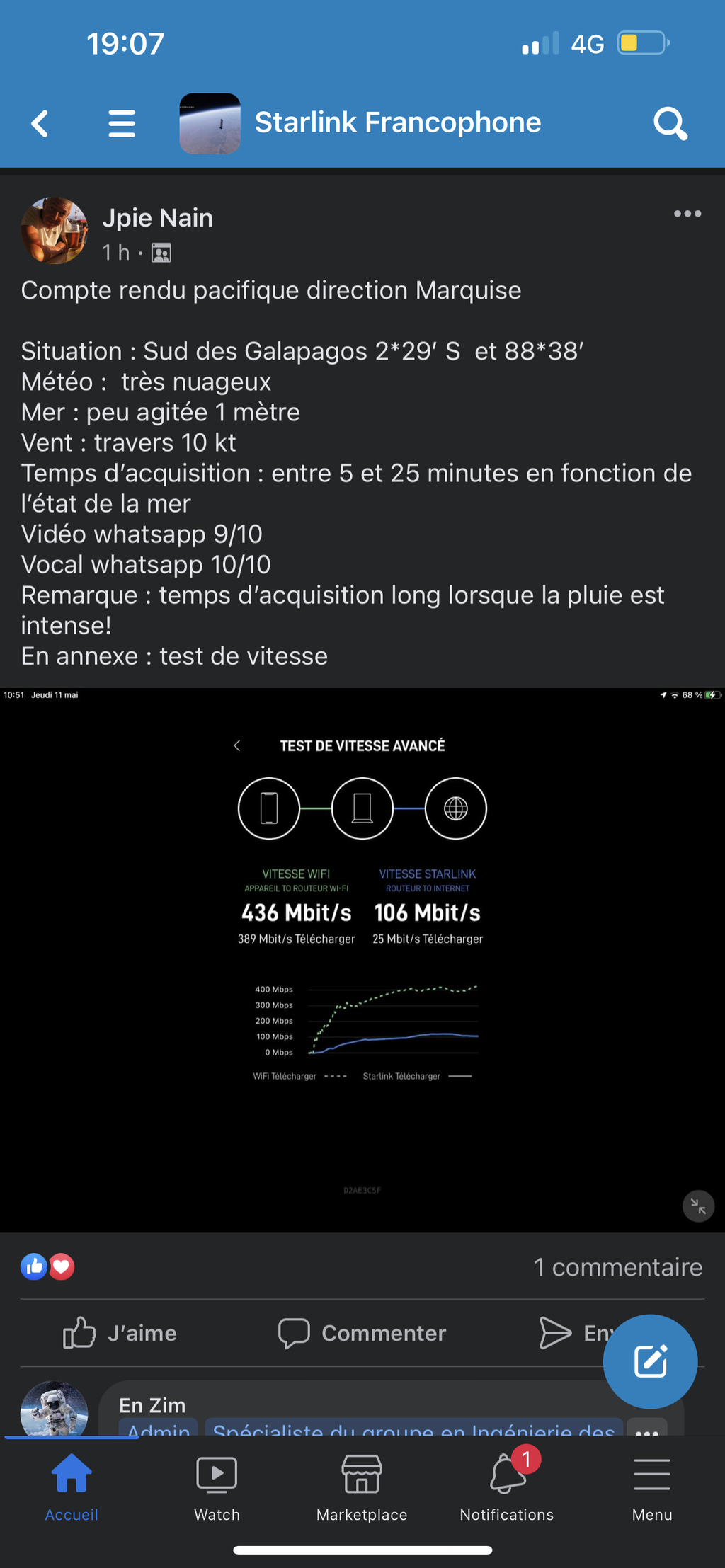The image size is (725, 1568).
Task: Open the group hamburger menu
Action: 122,123
